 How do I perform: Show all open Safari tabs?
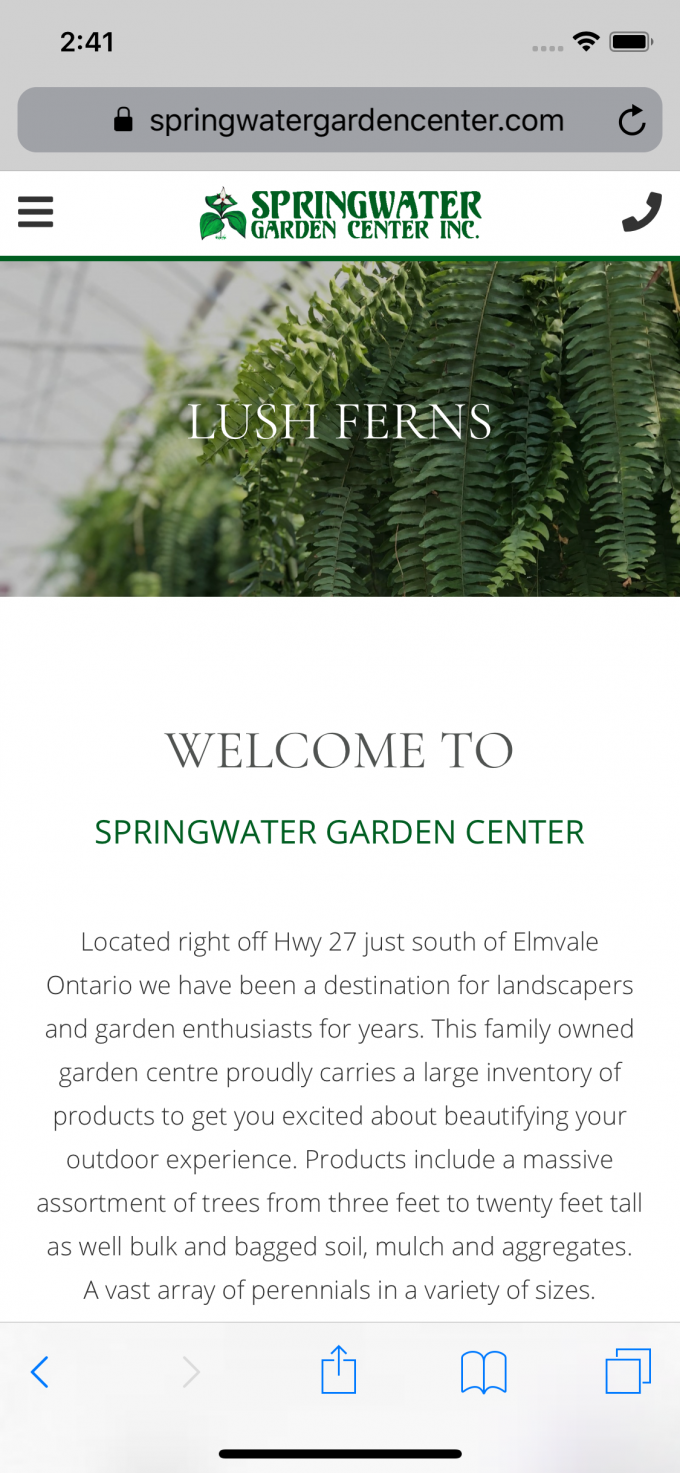click(x=628, y=1371)
